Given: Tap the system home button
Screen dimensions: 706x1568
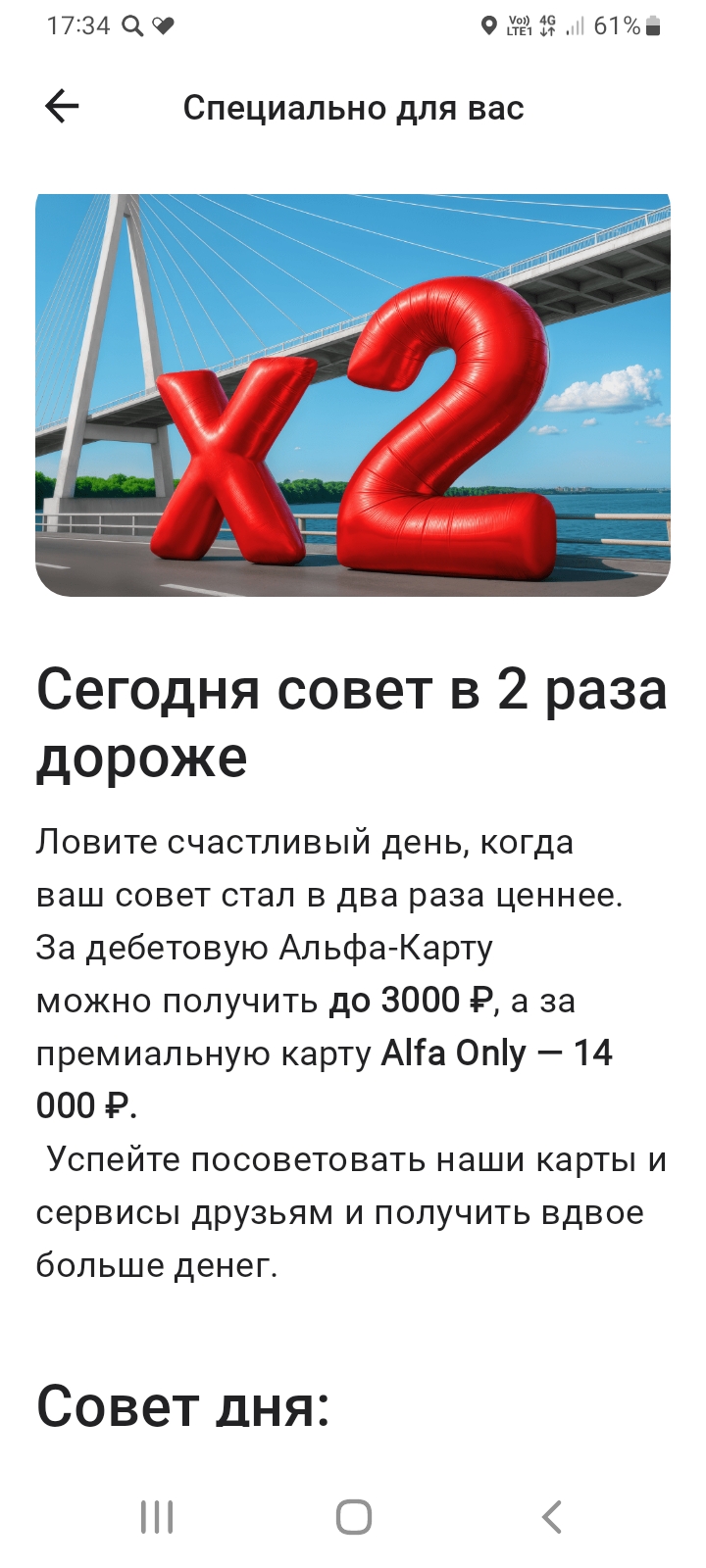Looking at the screenshot, I should click(354, 1516).
